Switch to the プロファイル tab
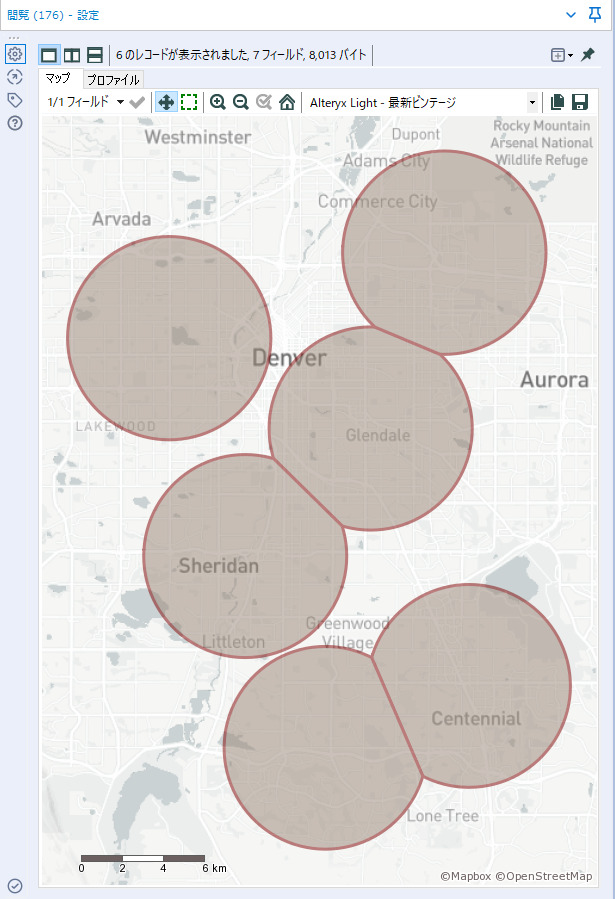Image resolution: width=615 pixels, height=899 pixels. point(113,80)
